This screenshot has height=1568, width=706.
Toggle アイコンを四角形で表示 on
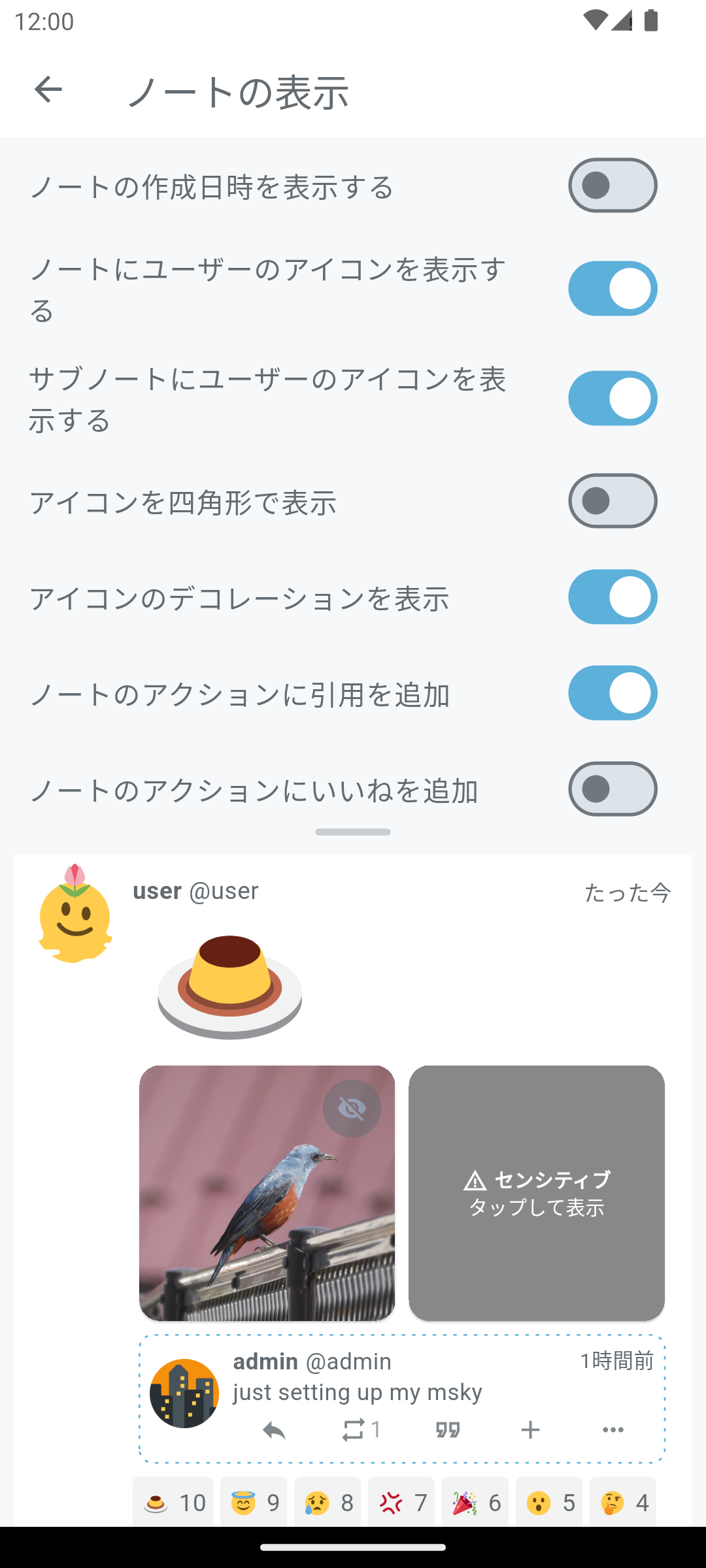click(x=613, y=501)
